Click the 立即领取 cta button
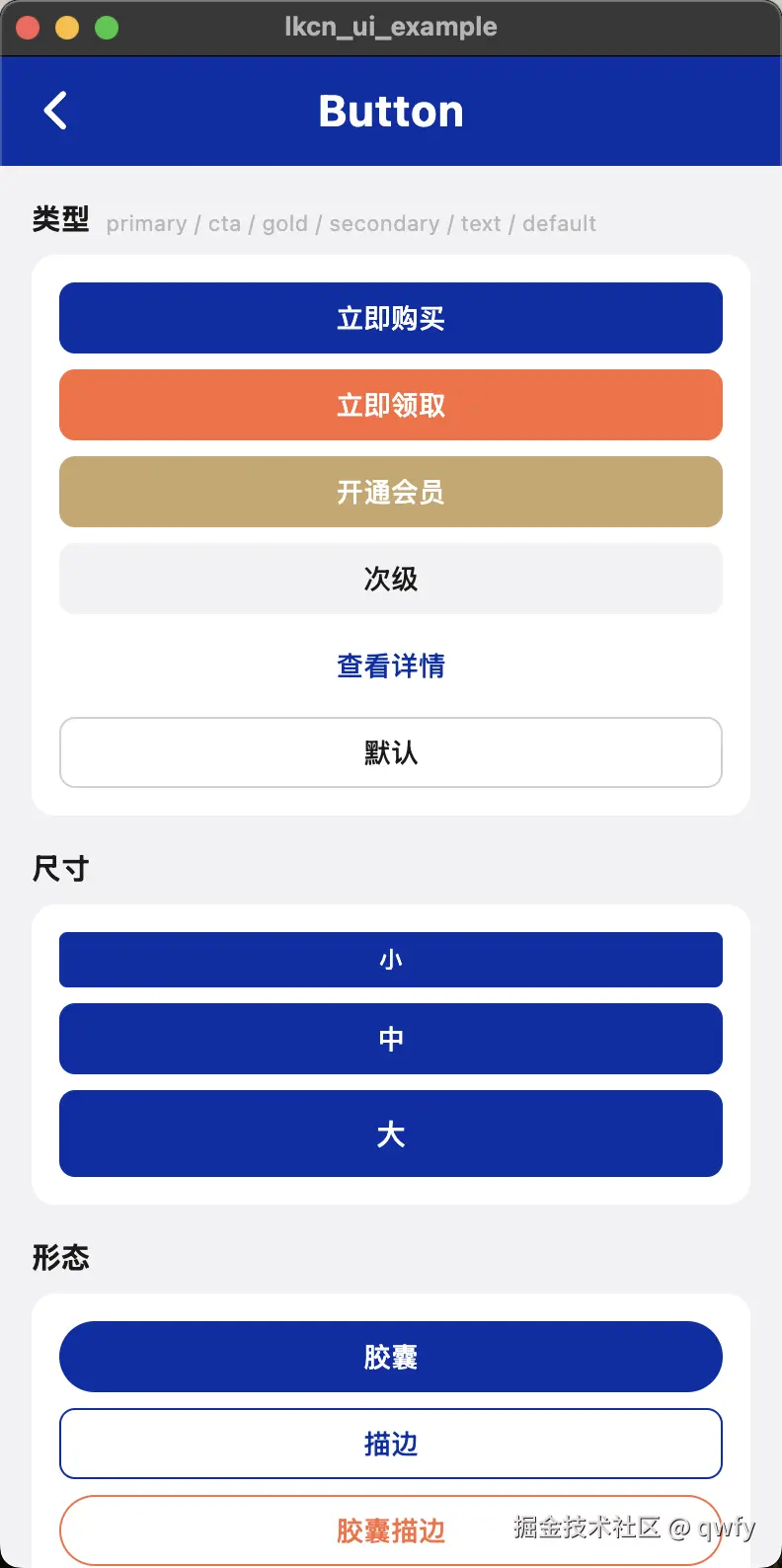 coord(391,405)
